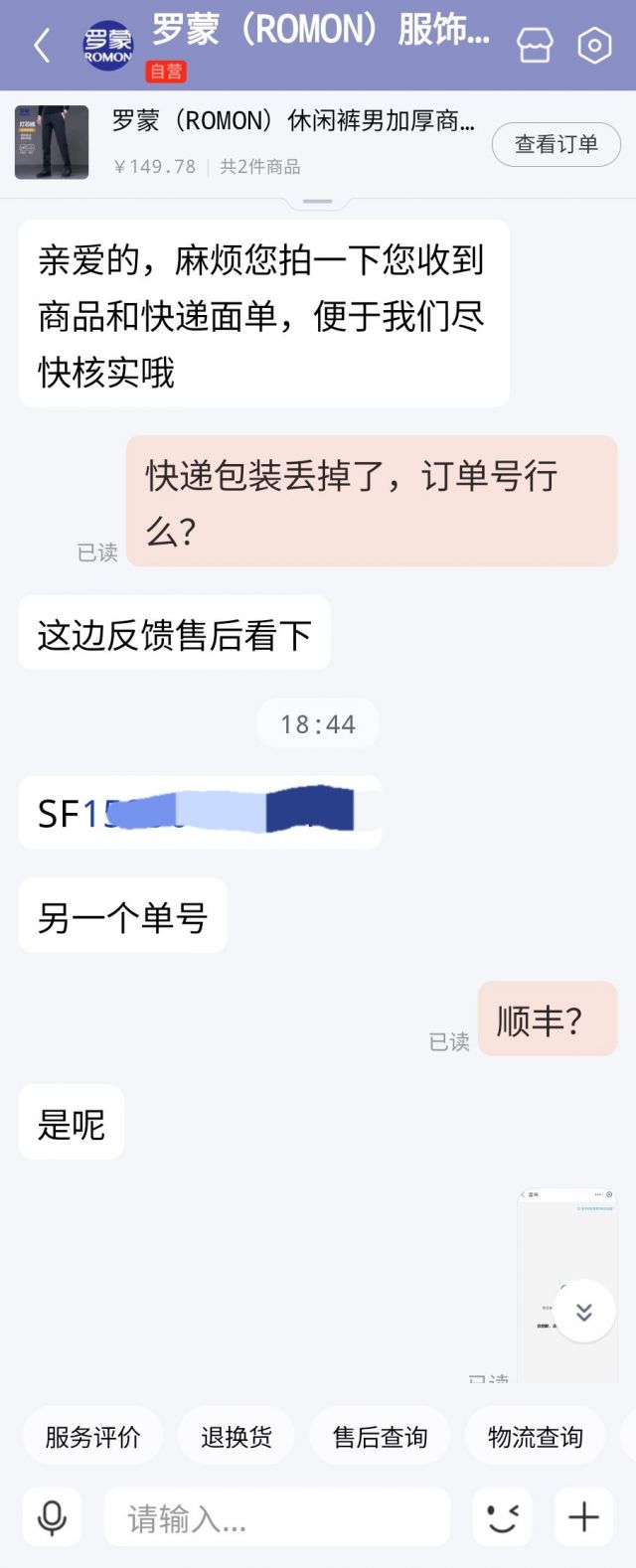Select 服务评价 chip
This screenshot has width=636, height=1568.
(92, 1437)
